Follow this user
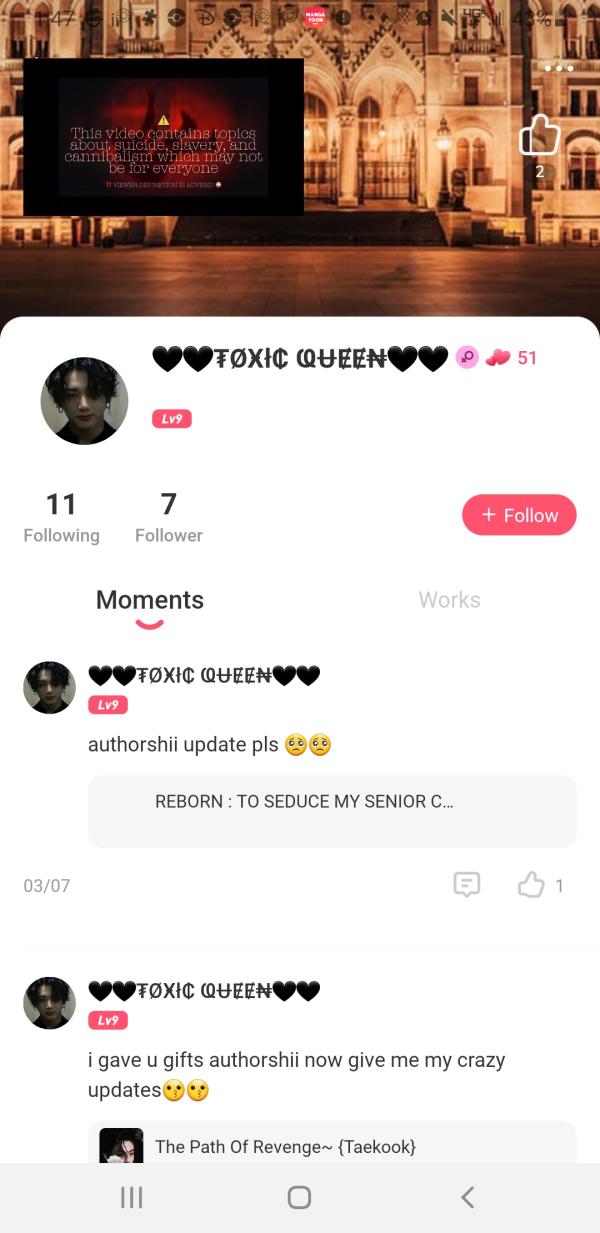 tap(519, 515)
